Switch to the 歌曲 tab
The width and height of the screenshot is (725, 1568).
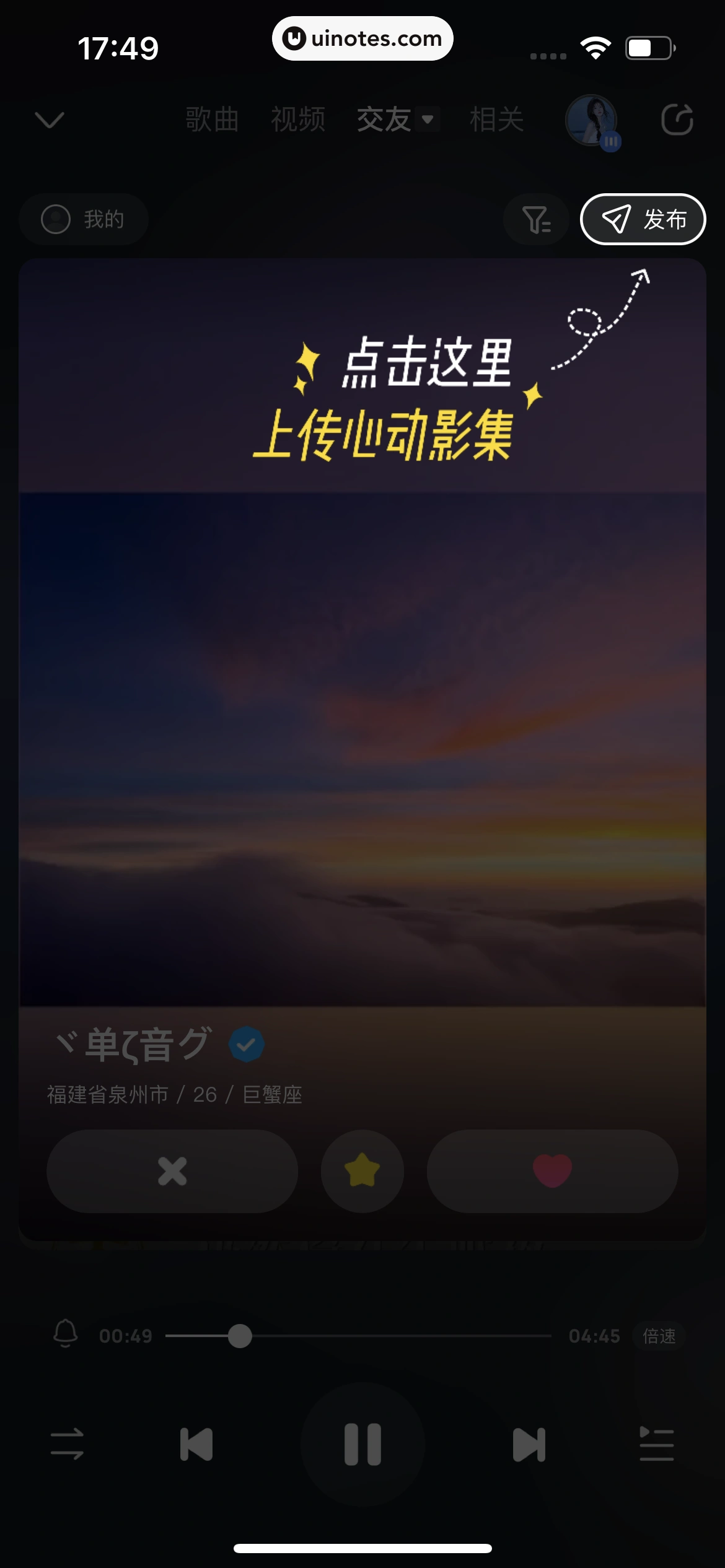(212, 120)
